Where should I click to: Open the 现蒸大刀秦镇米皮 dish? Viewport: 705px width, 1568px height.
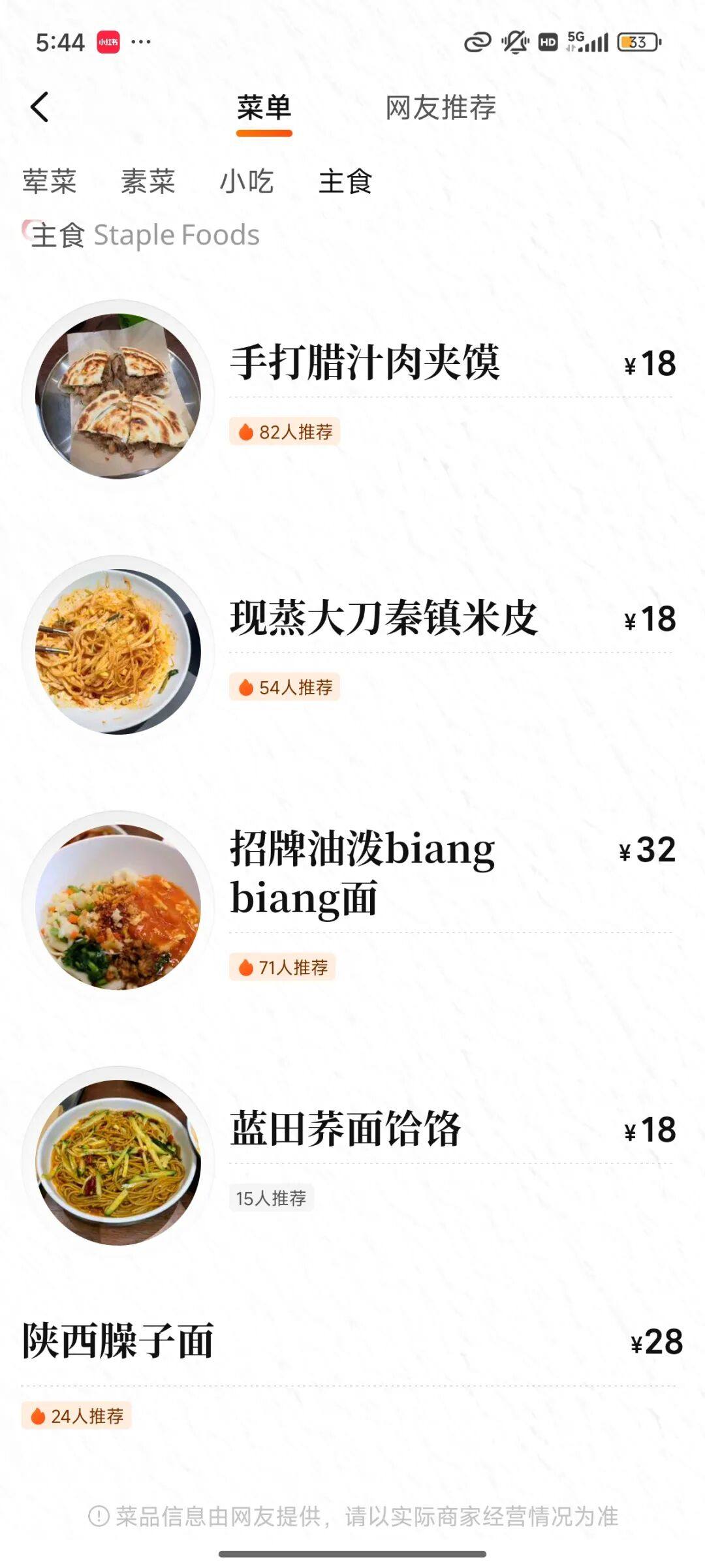coord(383,619)
